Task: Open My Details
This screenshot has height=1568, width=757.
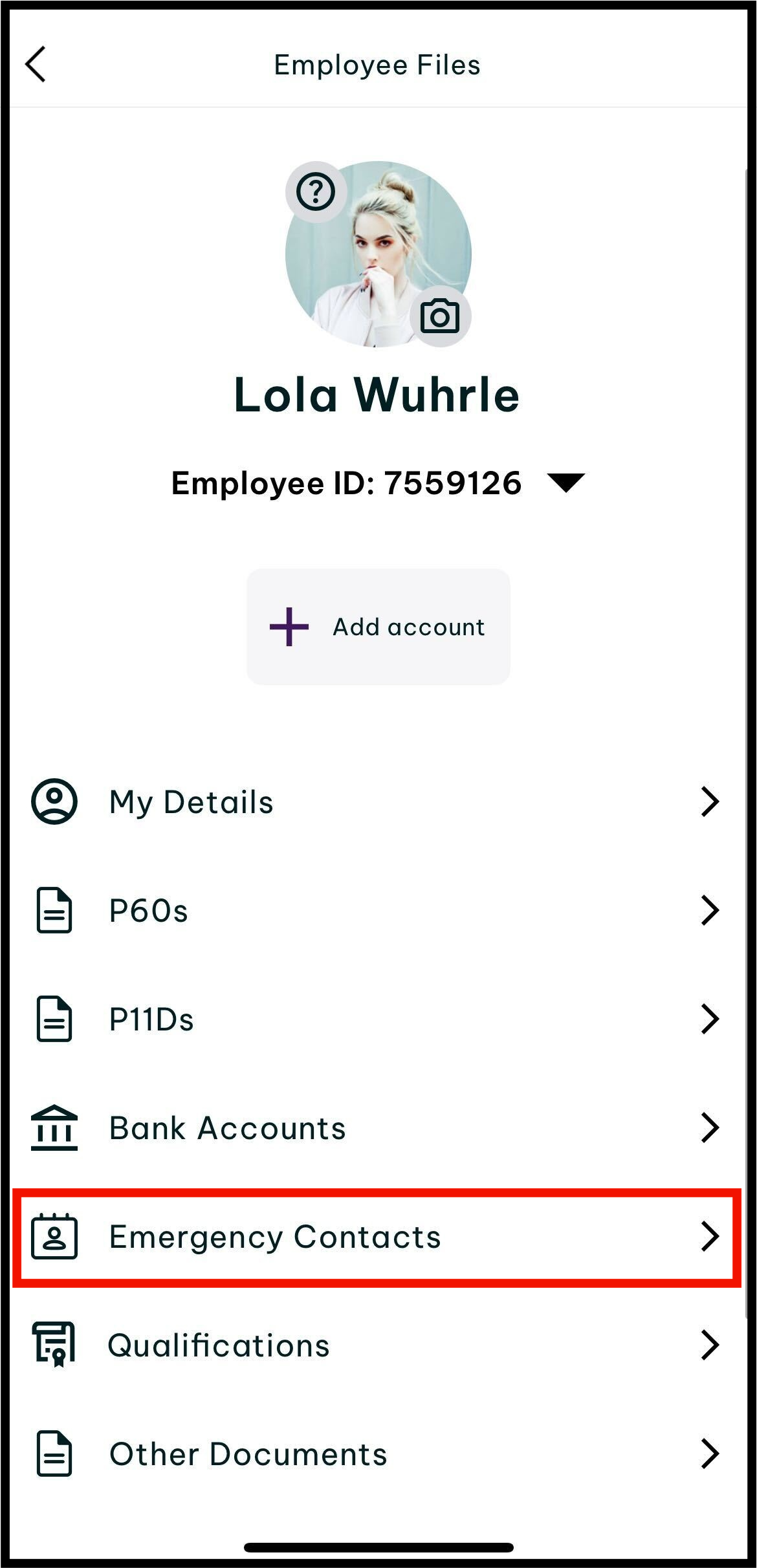Action: (378, 801)
